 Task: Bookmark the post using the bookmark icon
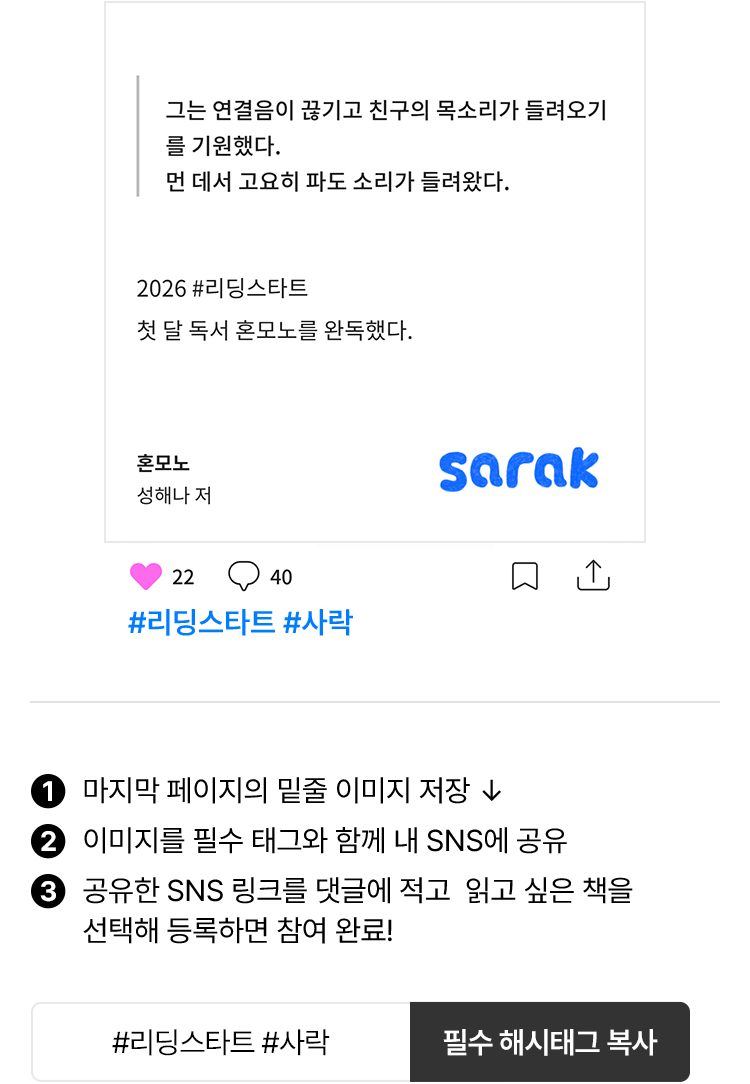524,576
